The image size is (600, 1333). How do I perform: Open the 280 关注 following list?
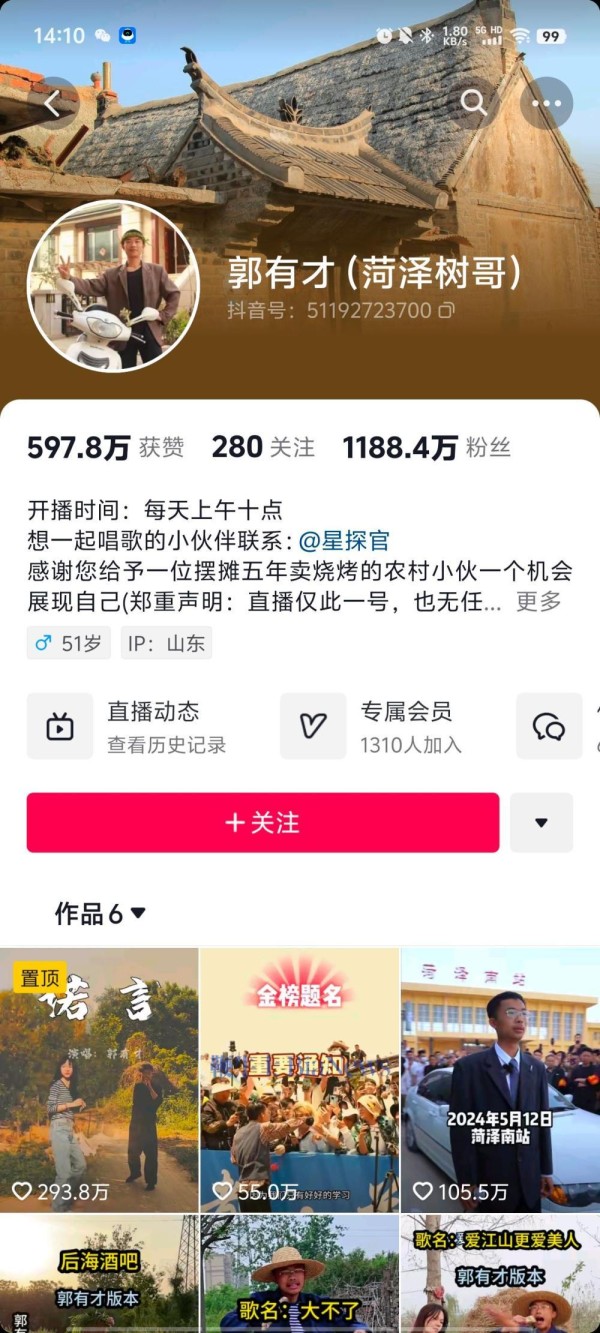point(263,448)
